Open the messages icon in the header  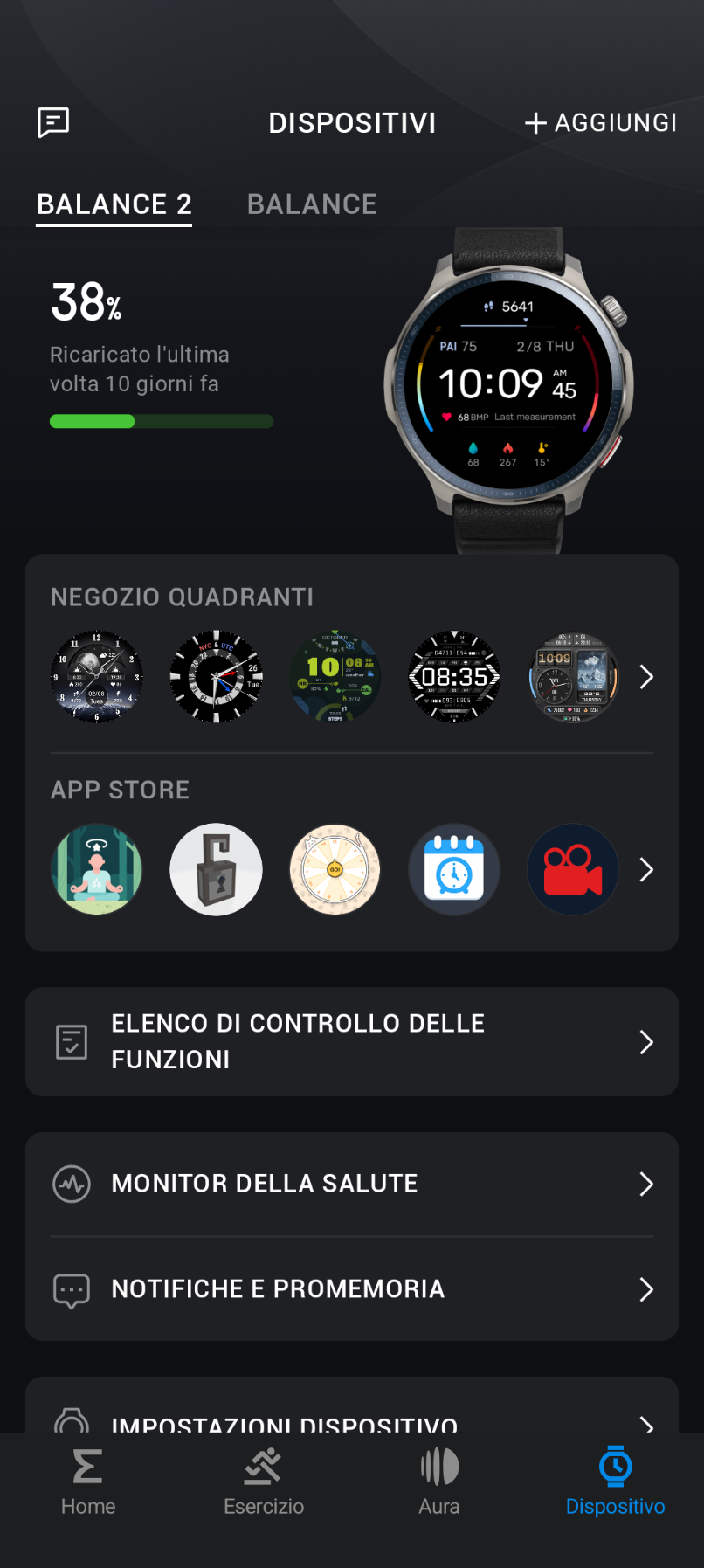click(53, 122)
